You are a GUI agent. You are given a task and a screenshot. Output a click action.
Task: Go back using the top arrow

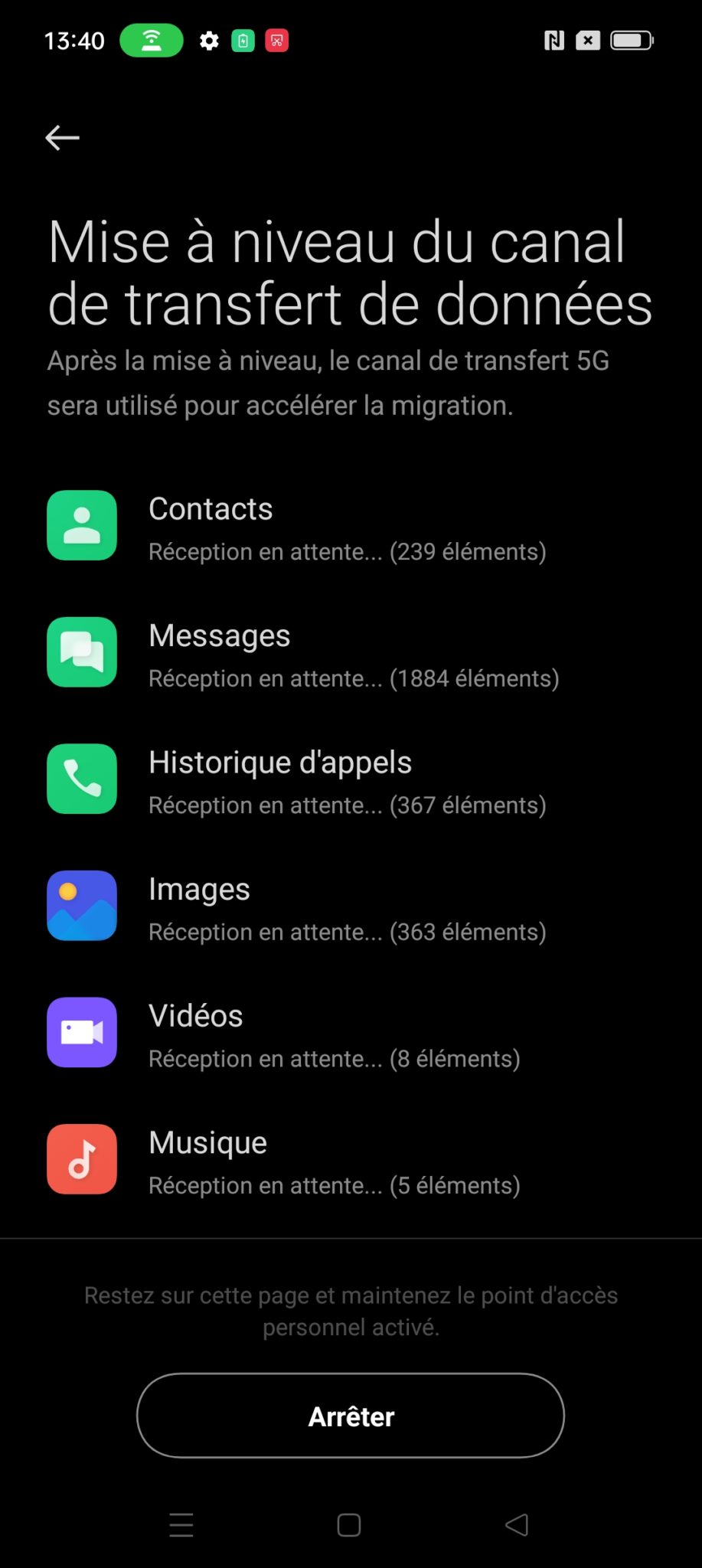pos(62,138)
